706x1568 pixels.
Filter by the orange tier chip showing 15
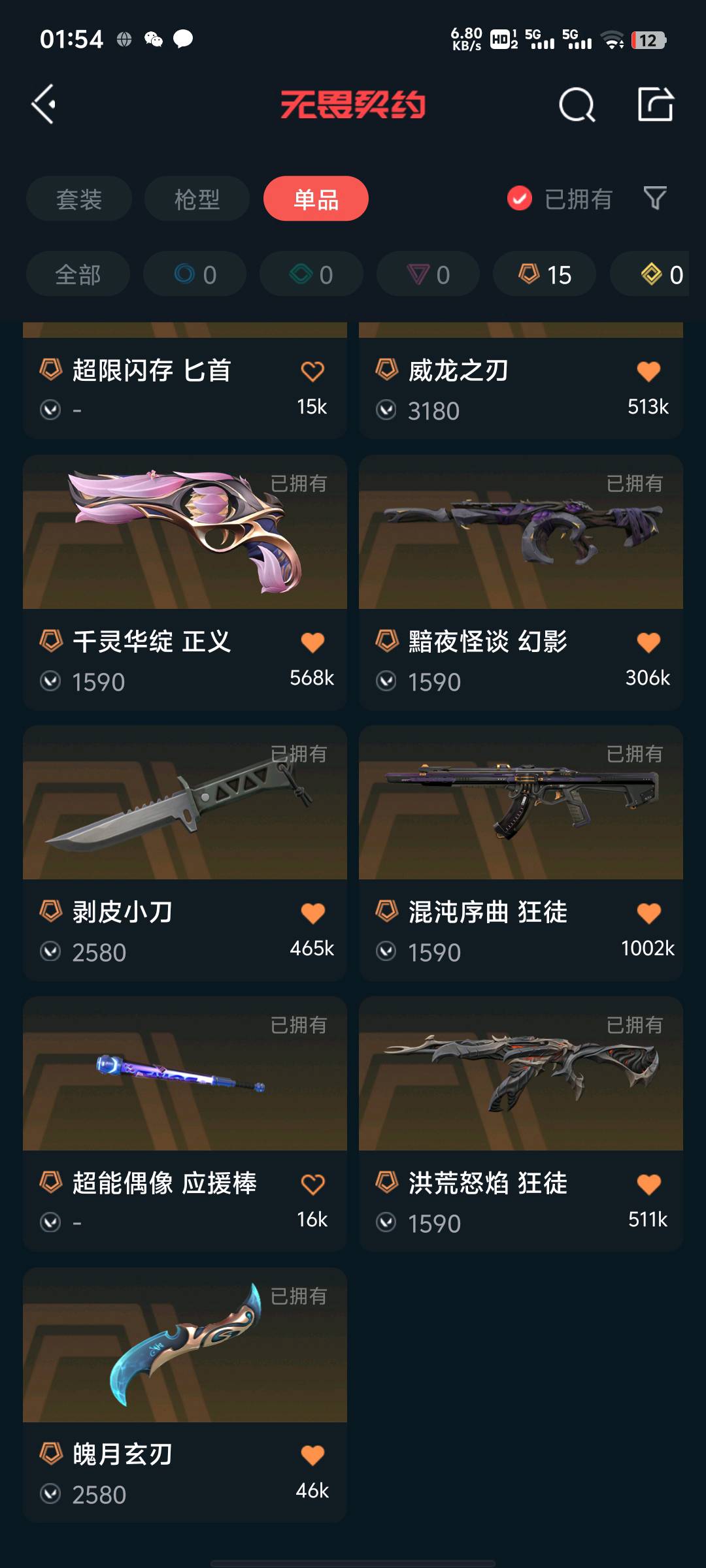pyautogui.click(x=545, y=274)
